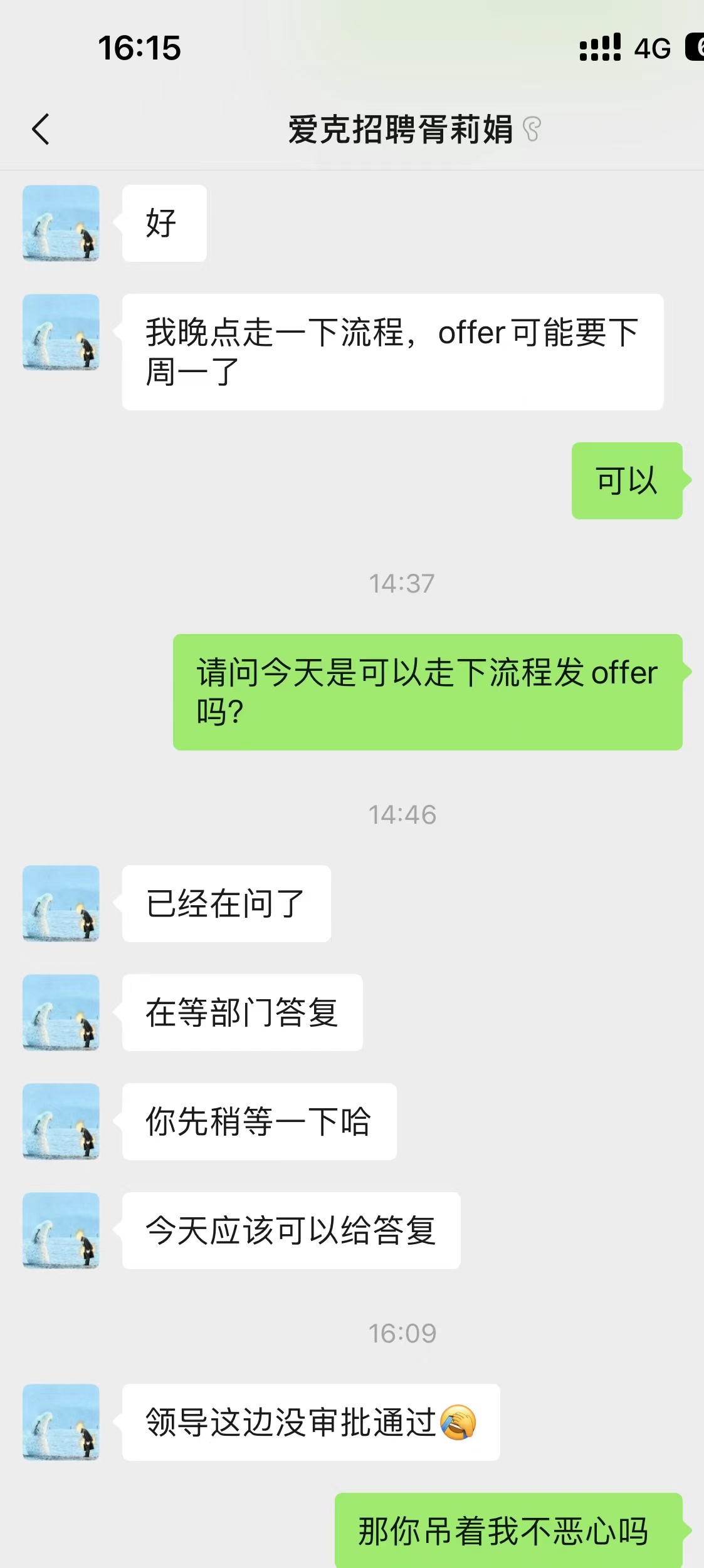Open sender's avatar beside the 好 message
Screen dimensions: 704x1568
(x=61, y=223)
